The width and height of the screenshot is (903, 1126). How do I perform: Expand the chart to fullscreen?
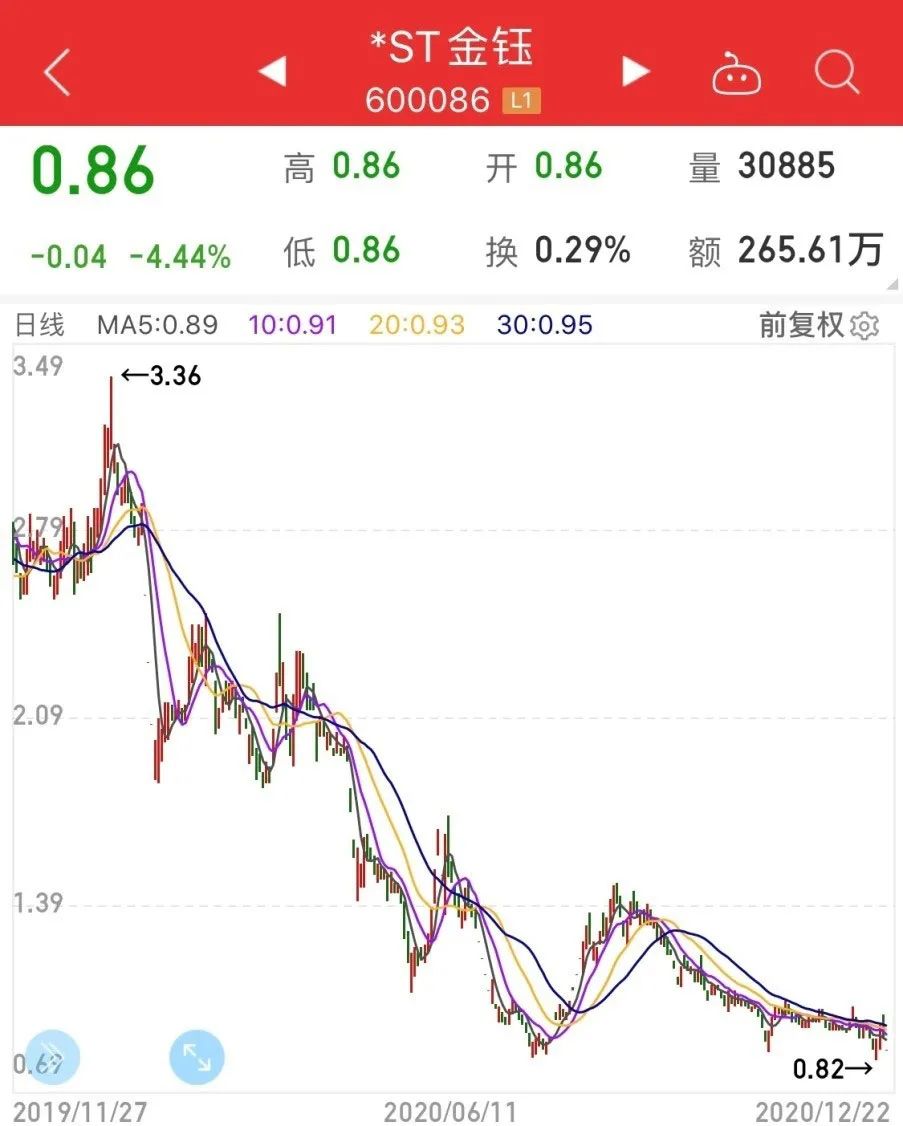click(197, 1057)
